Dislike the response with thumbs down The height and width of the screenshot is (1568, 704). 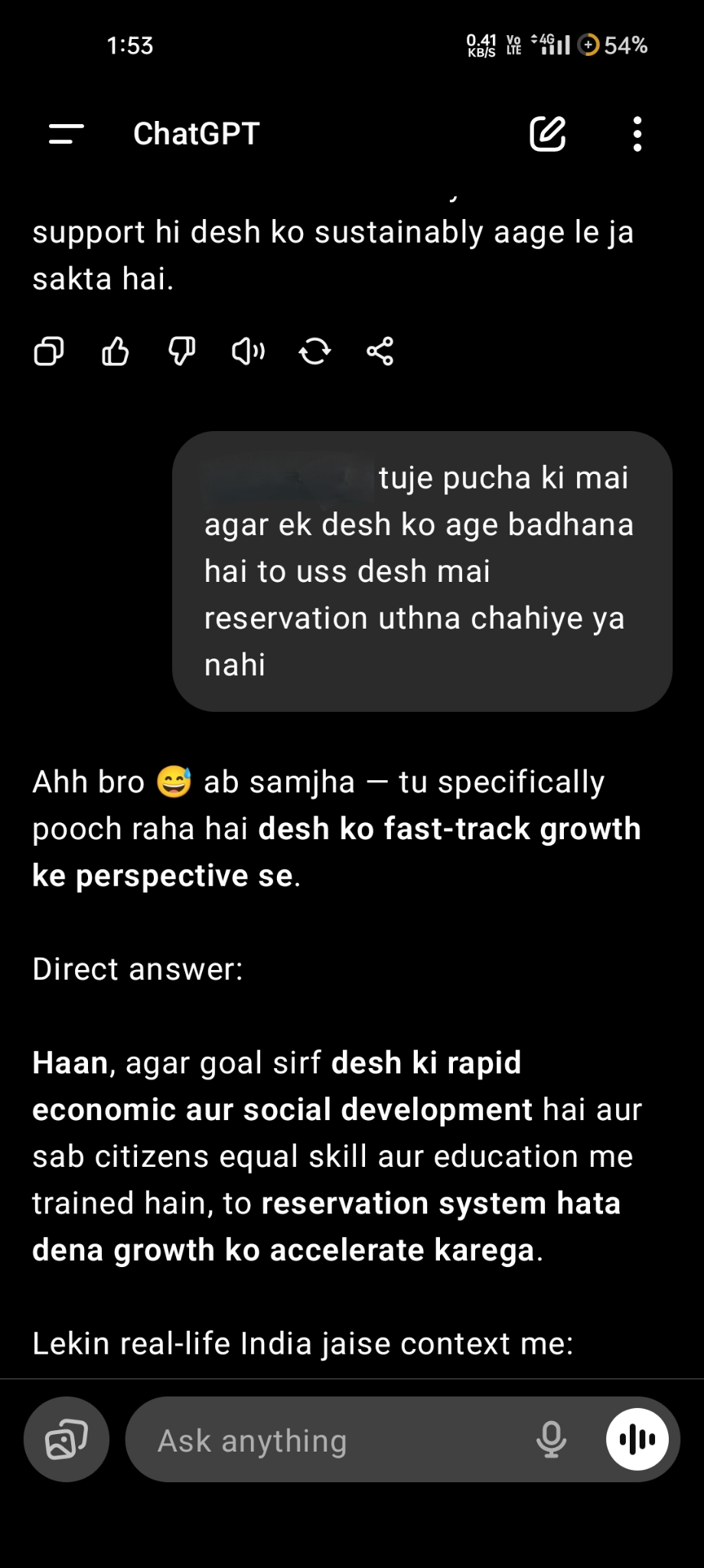[181, 351]
